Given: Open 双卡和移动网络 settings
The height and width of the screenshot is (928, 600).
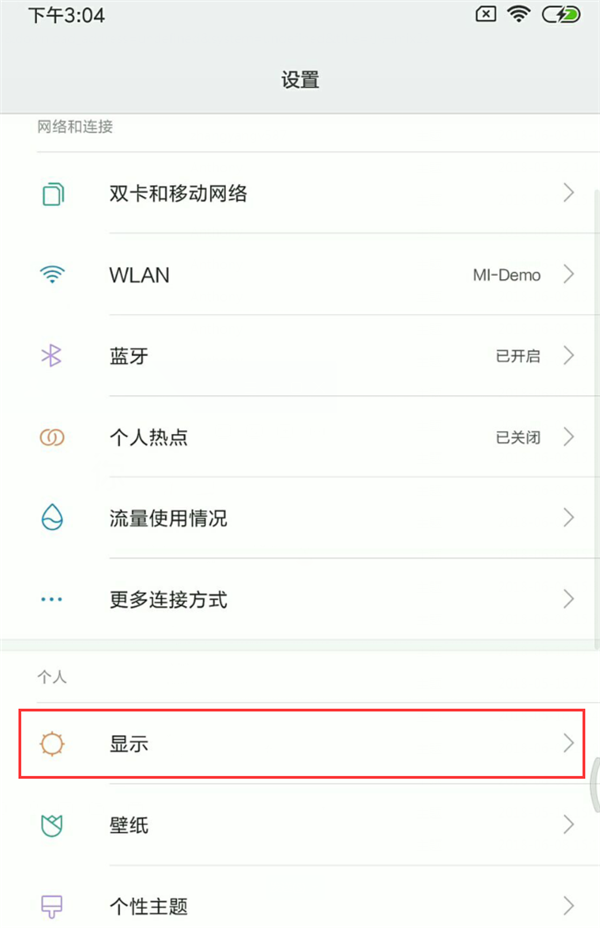Looking at the screenshot, I should click(x=300, y=193).
